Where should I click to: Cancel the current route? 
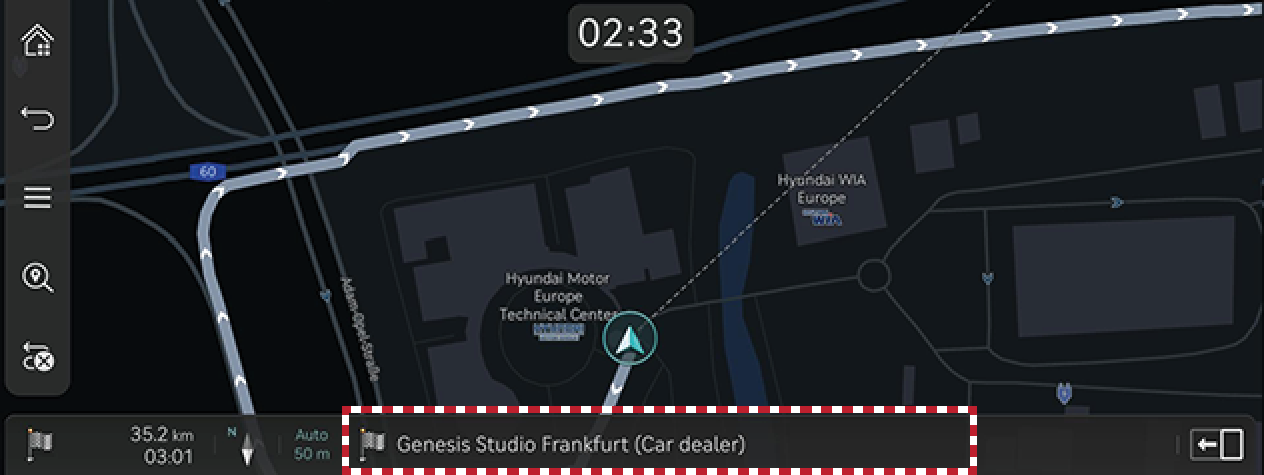(38, 356)
